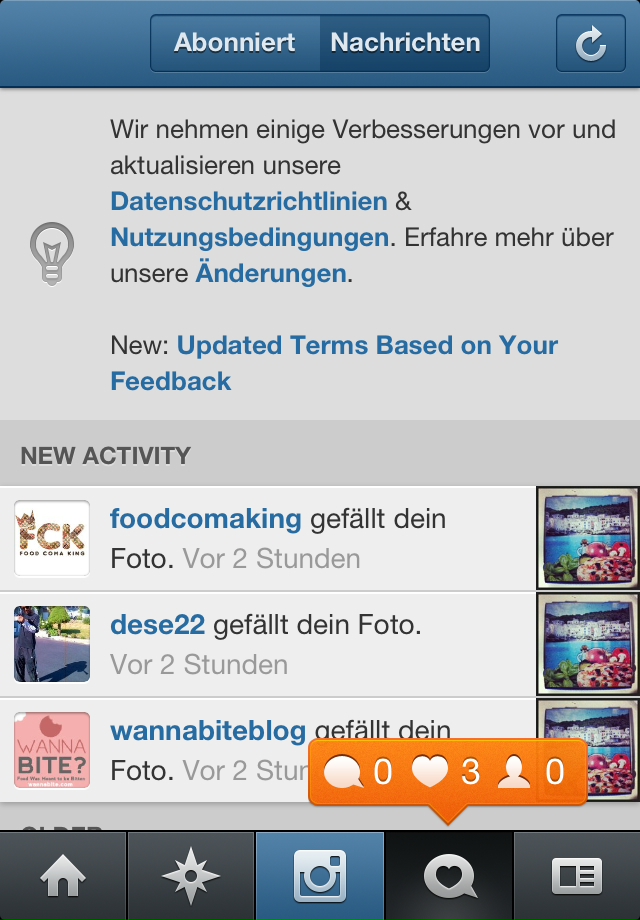The height and width of the screenshot is (920, 640).
Task: Read more about the Änderungen
Action: click(271, 273)
